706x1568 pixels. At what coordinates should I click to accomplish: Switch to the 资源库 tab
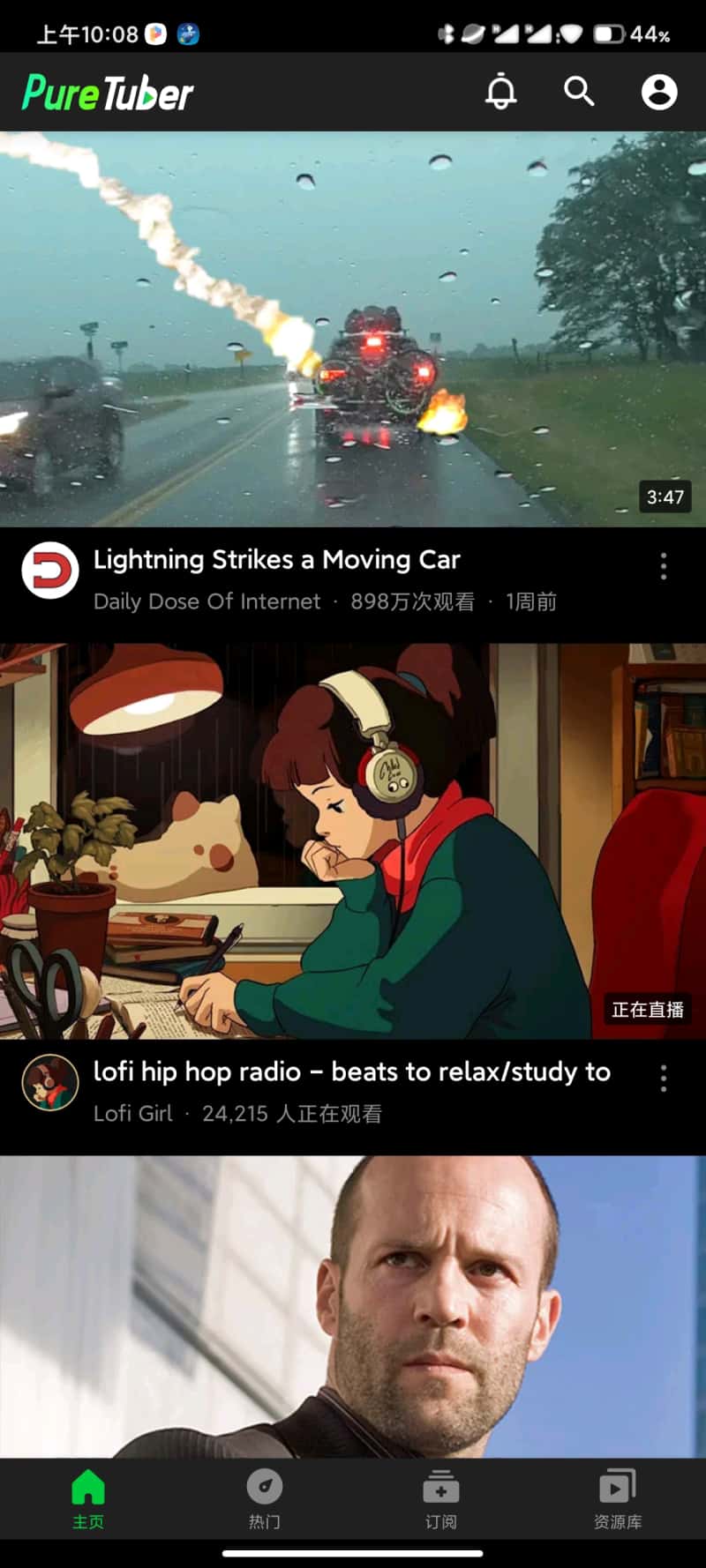coord(617,1499)
